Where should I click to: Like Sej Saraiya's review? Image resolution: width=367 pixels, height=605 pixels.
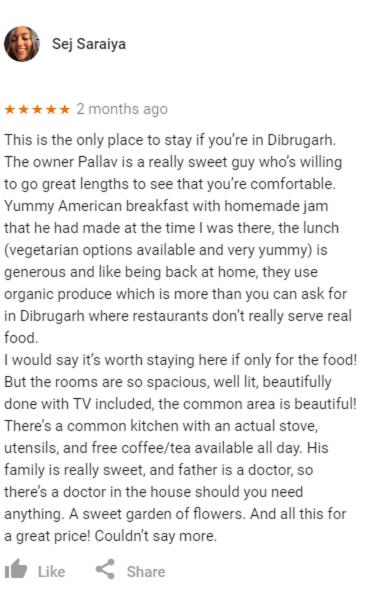[x=35, y=571]
